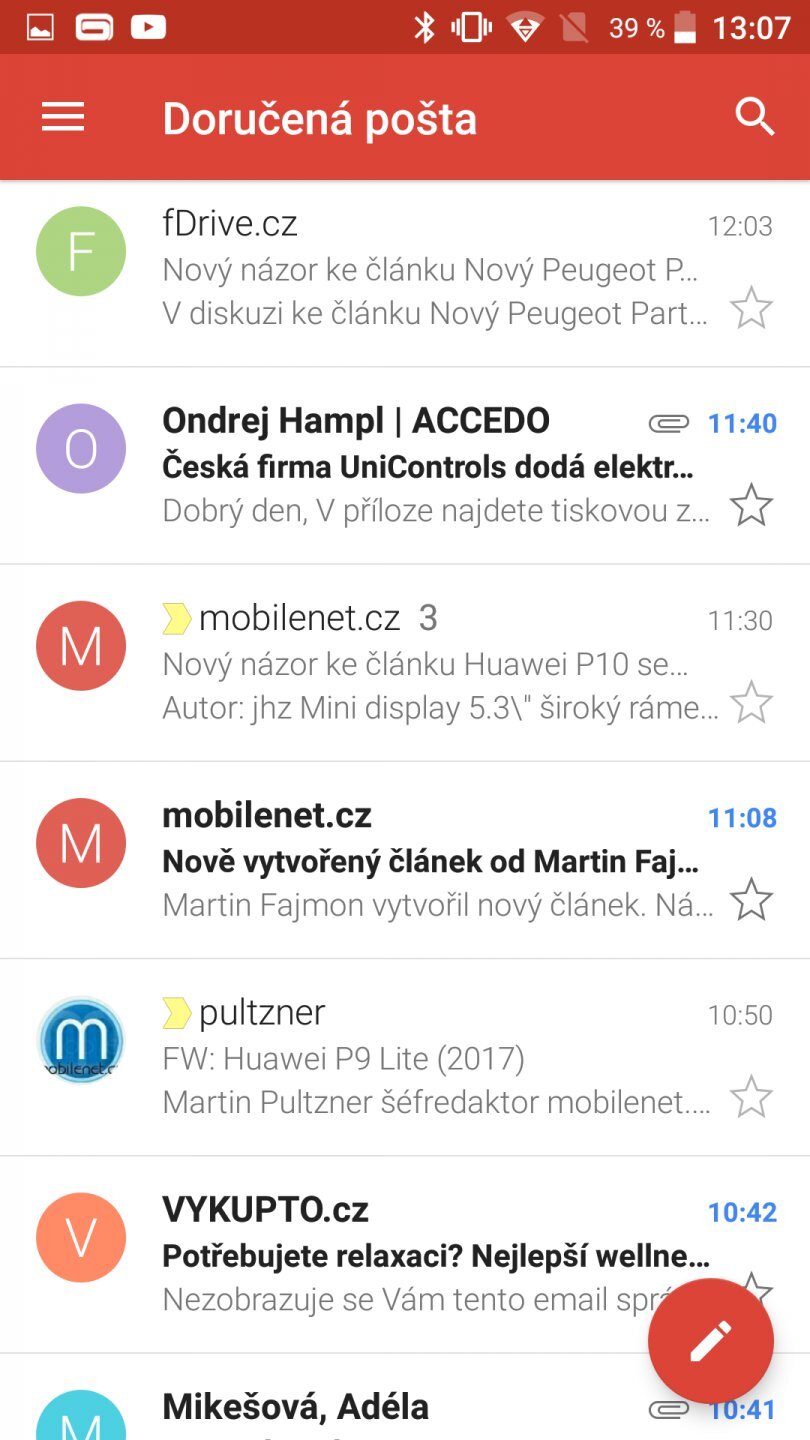
Task: Star the Huawei P10 comment thread
Action: point(751,703)
